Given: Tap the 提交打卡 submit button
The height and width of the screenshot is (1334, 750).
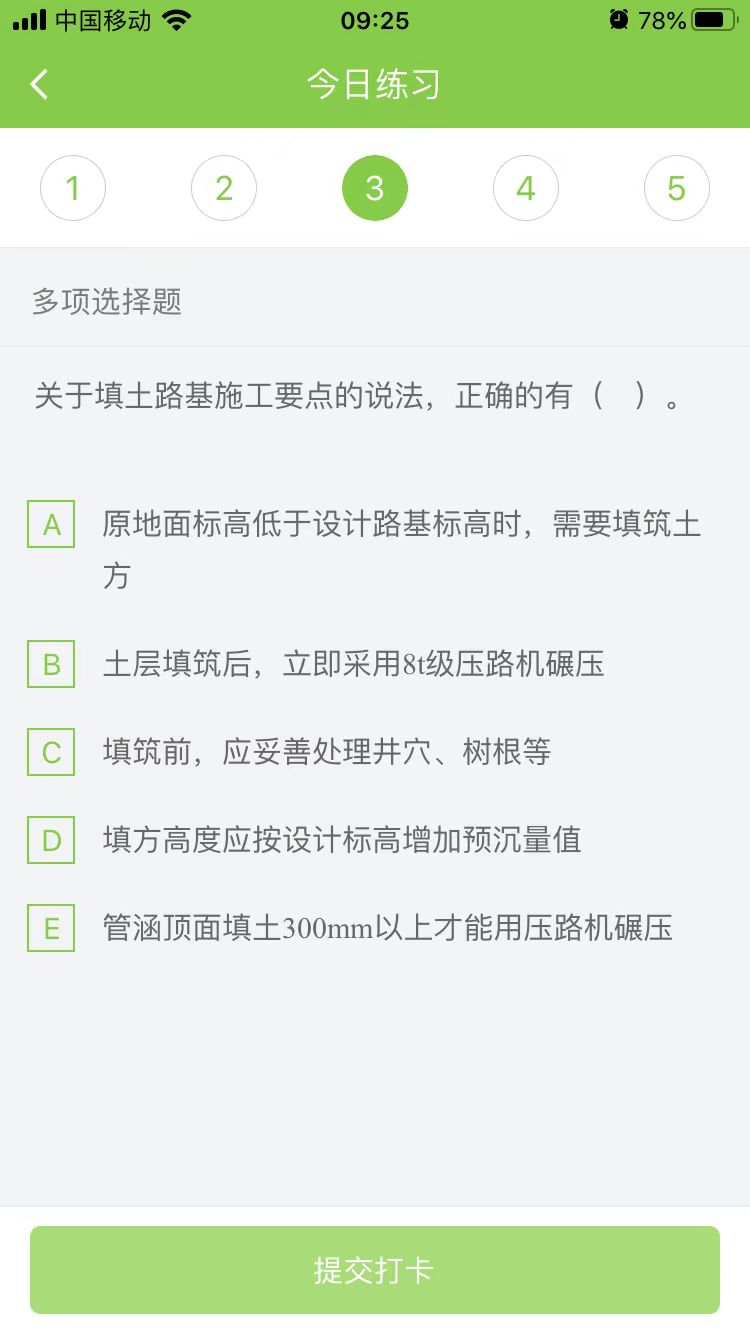Looking at the screenshot, I should [375, 1270].
